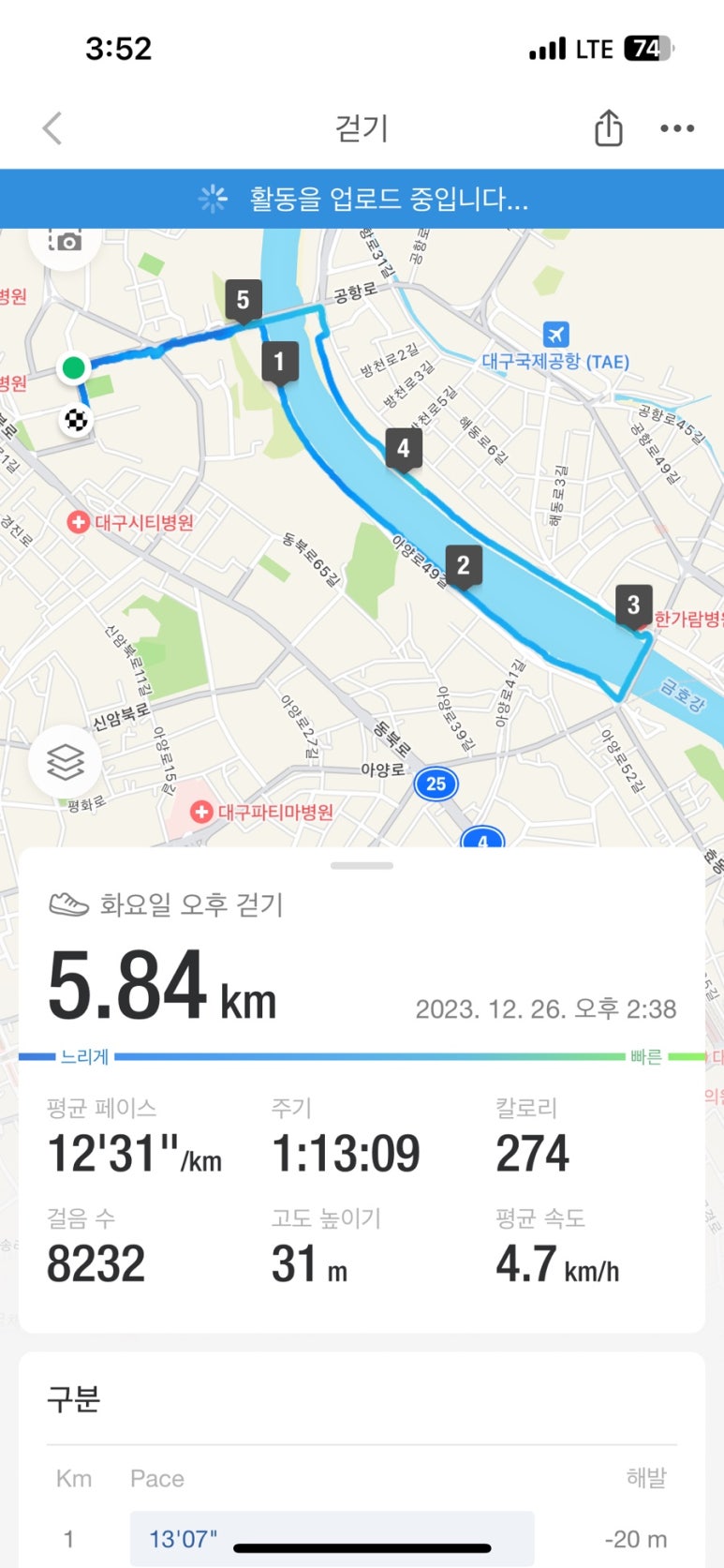Open the three-dot overflow menu
The height and width of the screenshot is (1568, 724).
(676, 128)
